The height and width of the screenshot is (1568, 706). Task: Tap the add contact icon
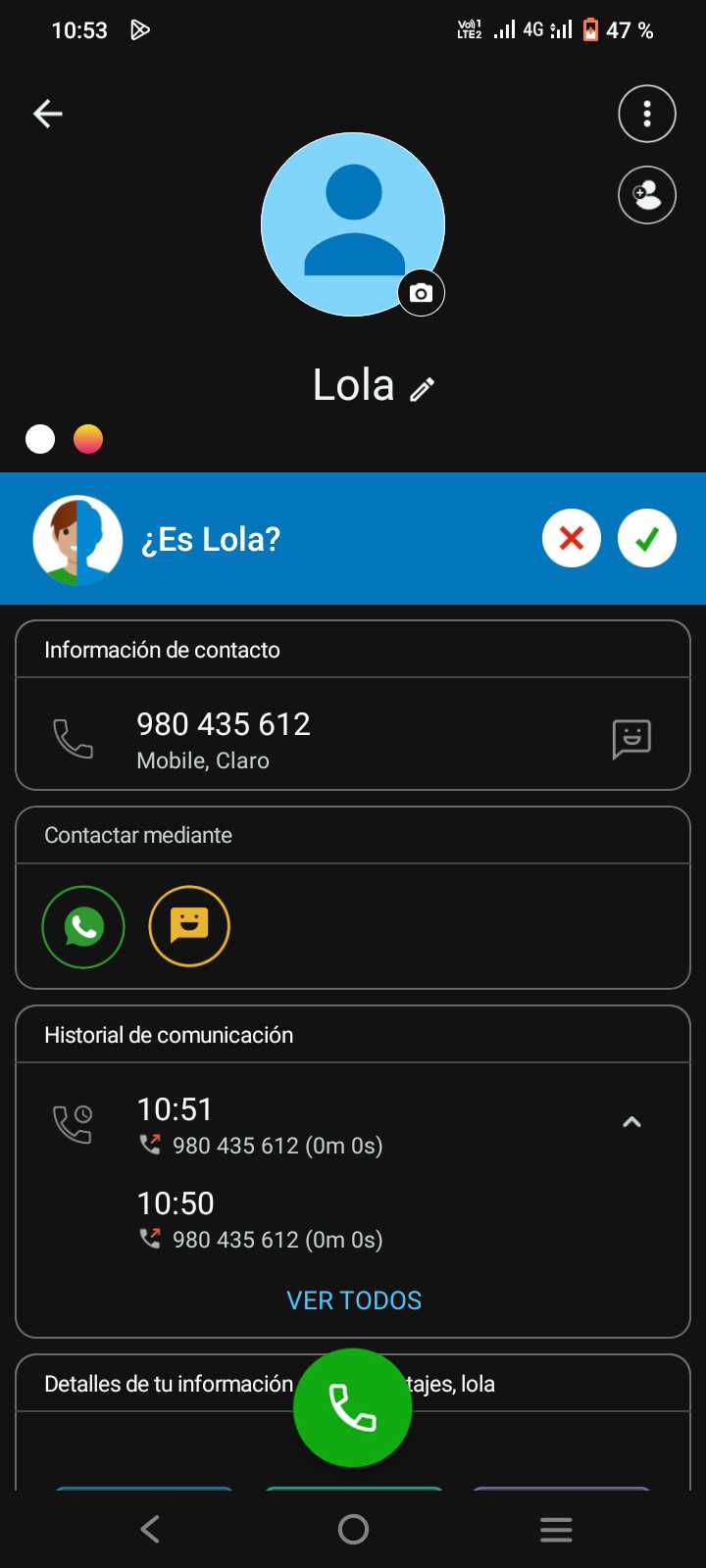pos(647,195)
